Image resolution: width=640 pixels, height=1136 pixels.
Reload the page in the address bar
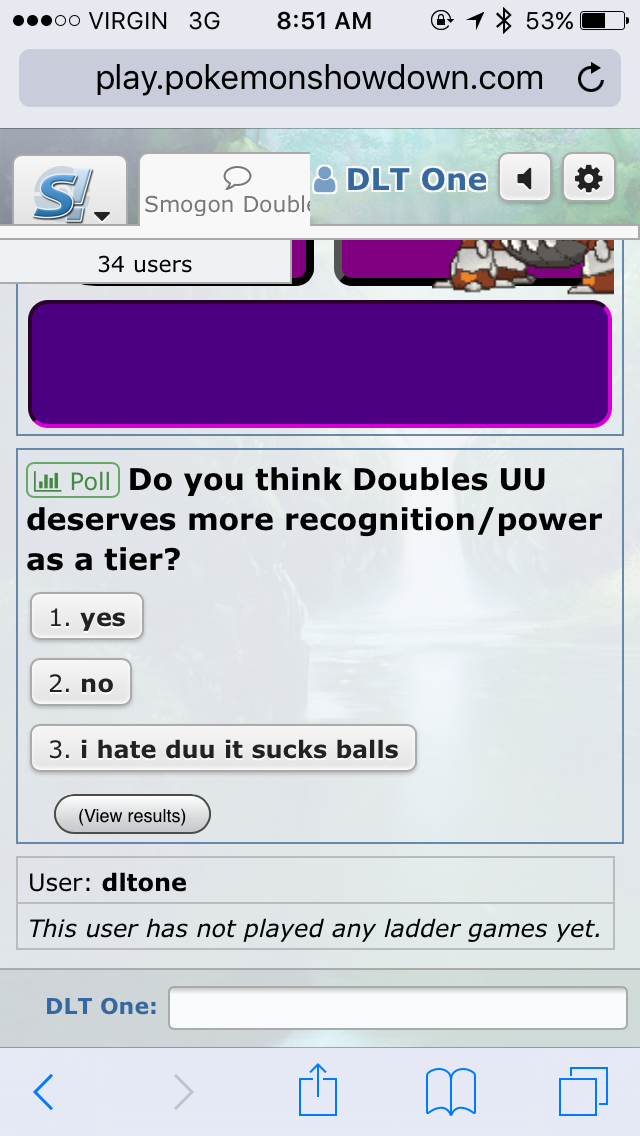[x=591, y=78]
